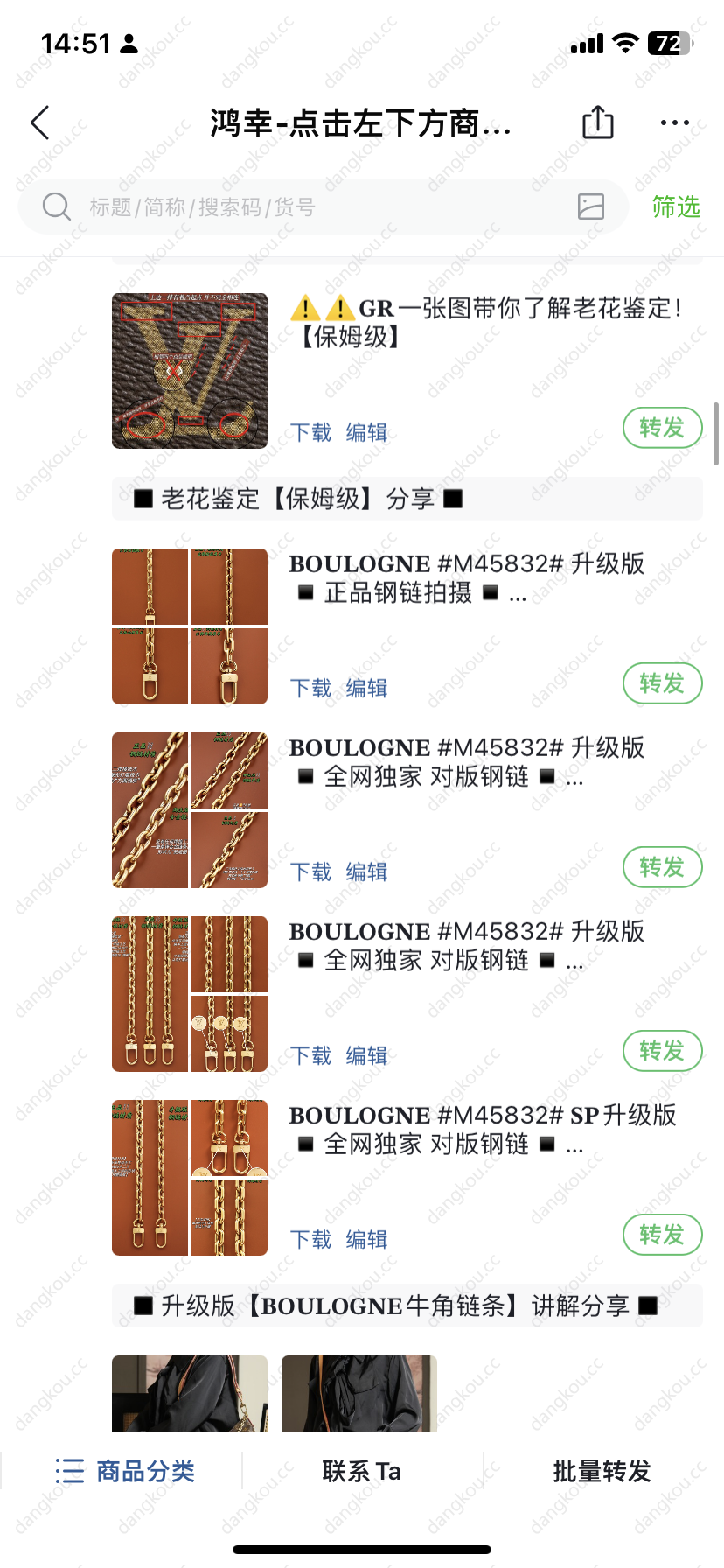This screenshot has height=1568, width=724.
Task: Repost the 正品钢链拍摄 BOULOGNE item
Action: point(662,683)
